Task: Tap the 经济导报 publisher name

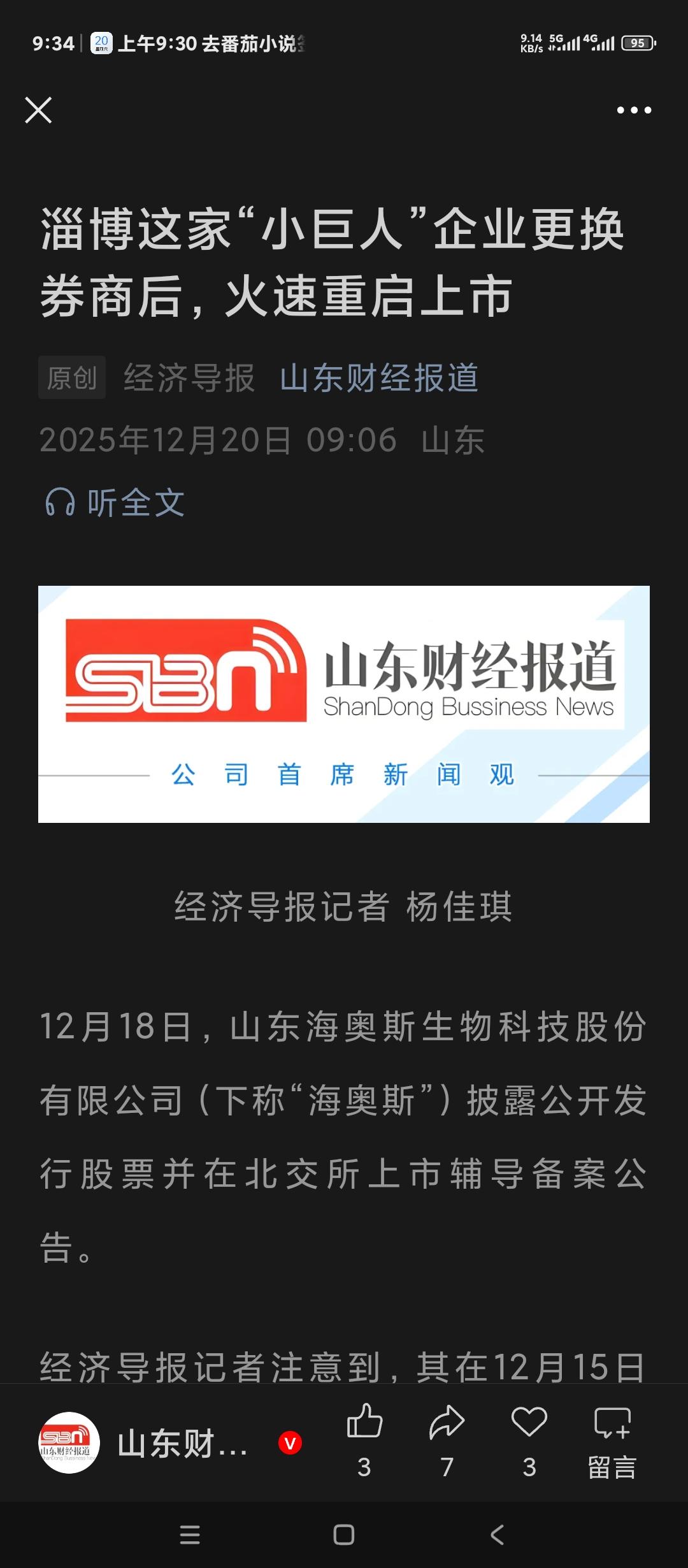Action: [x=187, y=377]
